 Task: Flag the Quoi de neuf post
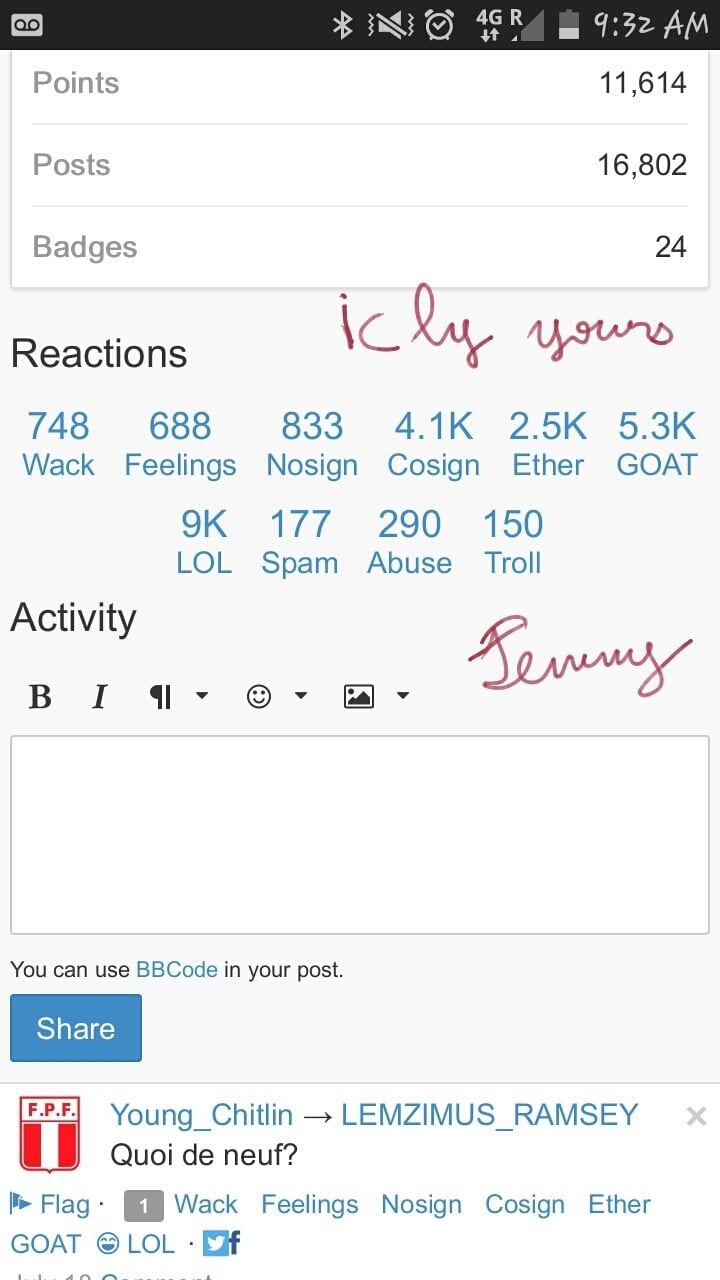(x=52, y=1204)
